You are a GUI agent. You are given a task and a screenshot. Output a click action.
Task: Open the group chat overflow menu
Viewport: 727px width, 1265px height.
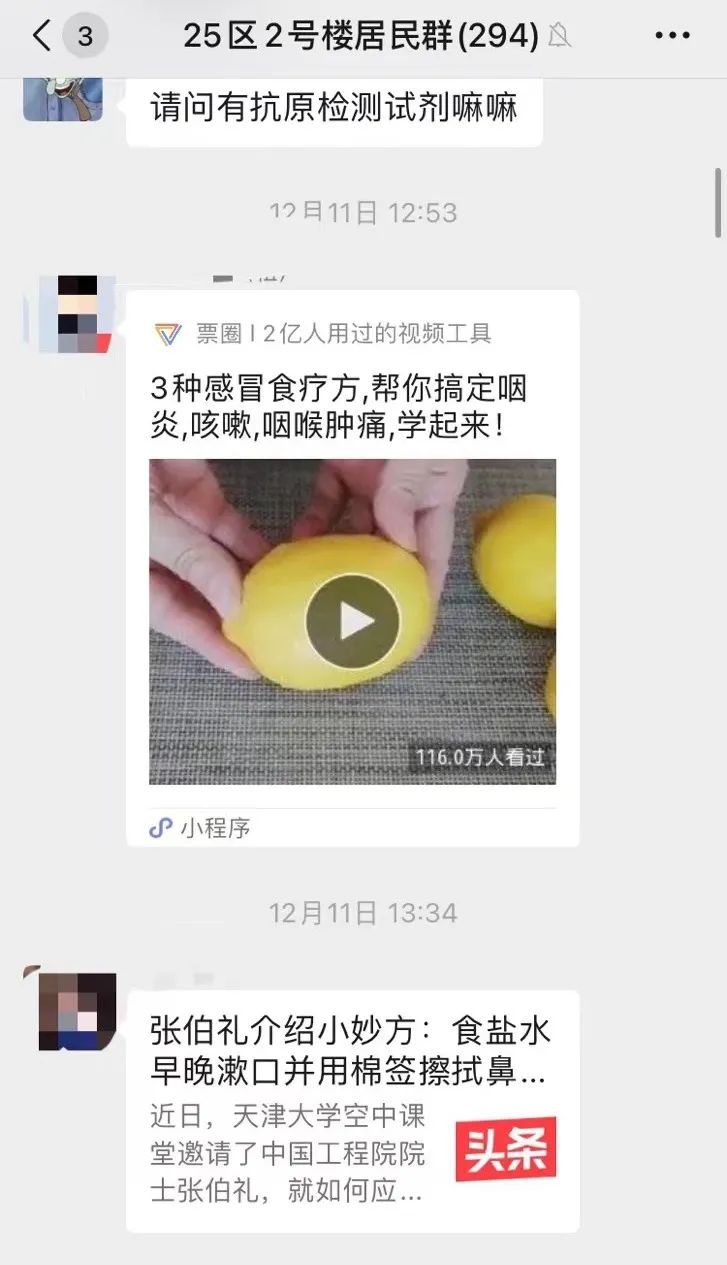[x=672, y=36]
